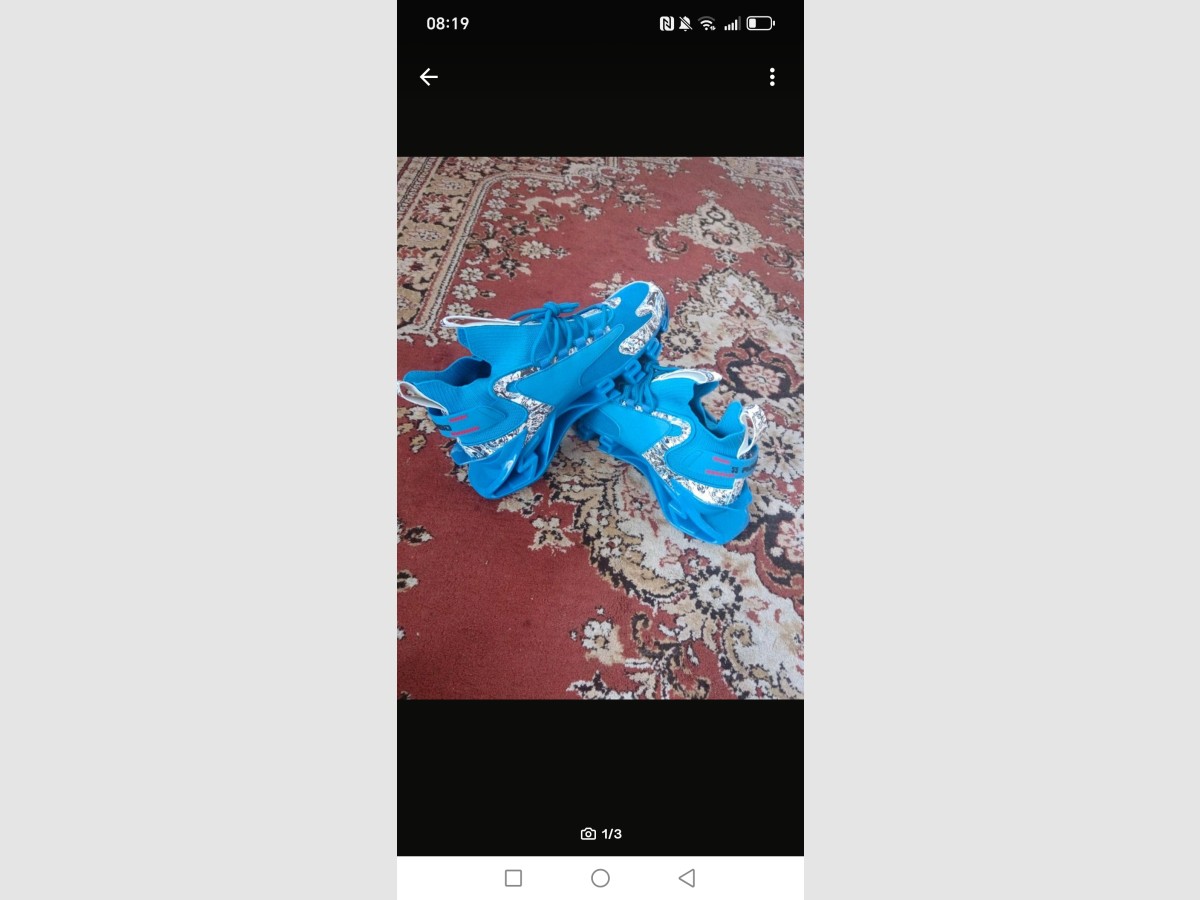Image resolution: width=1200 pixels, height=900 pixels.
Task: Tap the system back triangle
Action: click(686, 878)
